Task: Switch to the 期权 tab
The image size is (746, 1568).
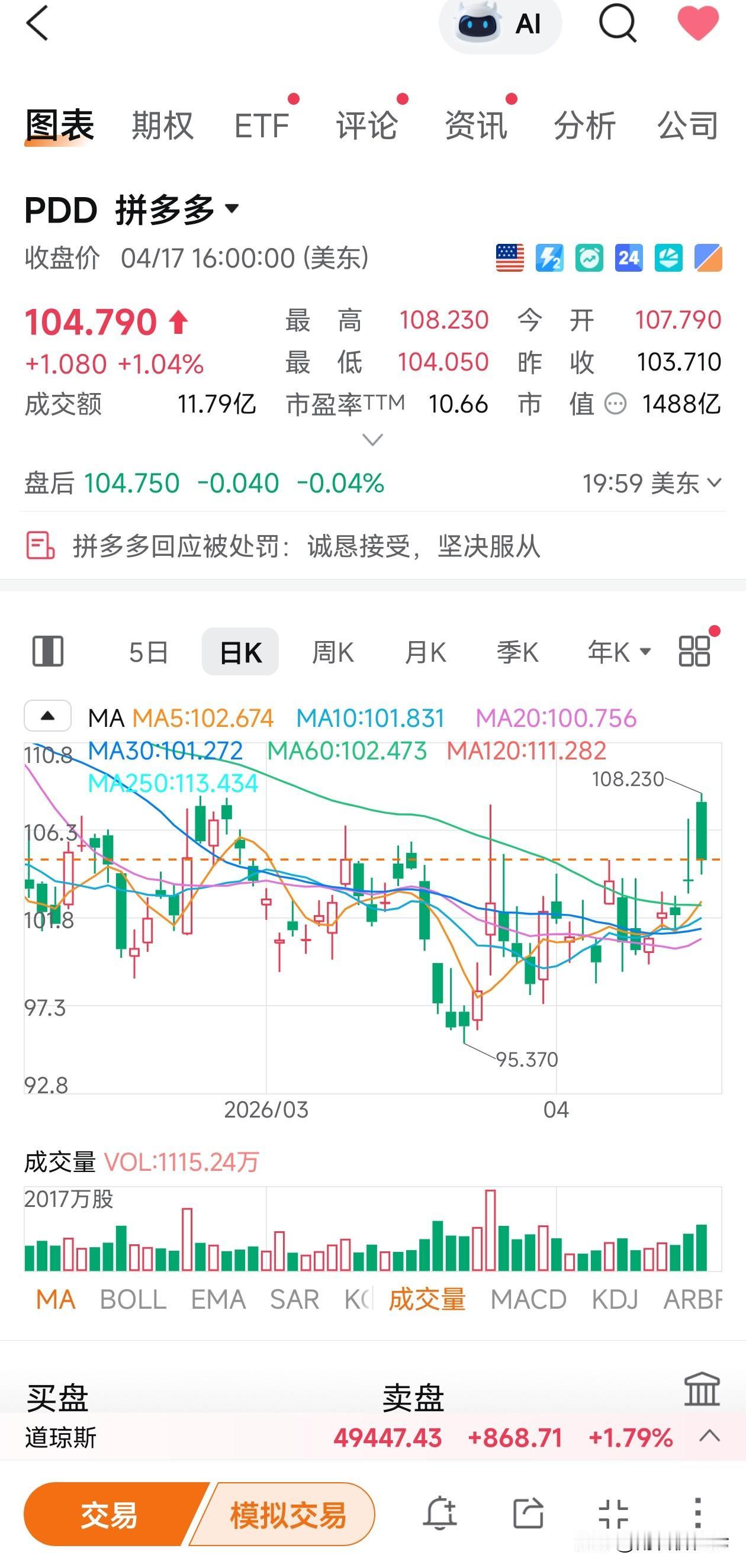Action: coord(162,125)
